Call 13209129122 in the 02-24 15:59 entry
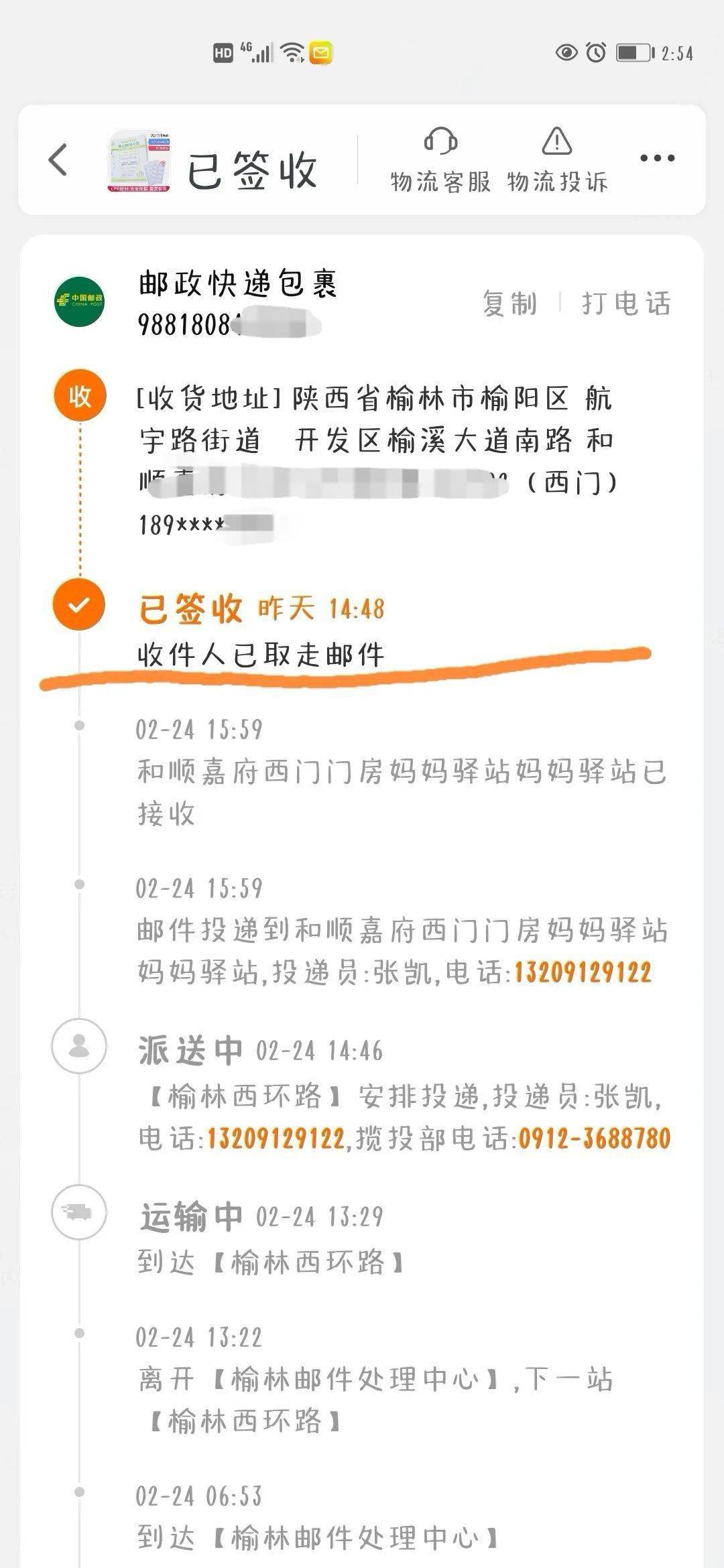This screenshot has width=724, height=1568. coord(583,972)
